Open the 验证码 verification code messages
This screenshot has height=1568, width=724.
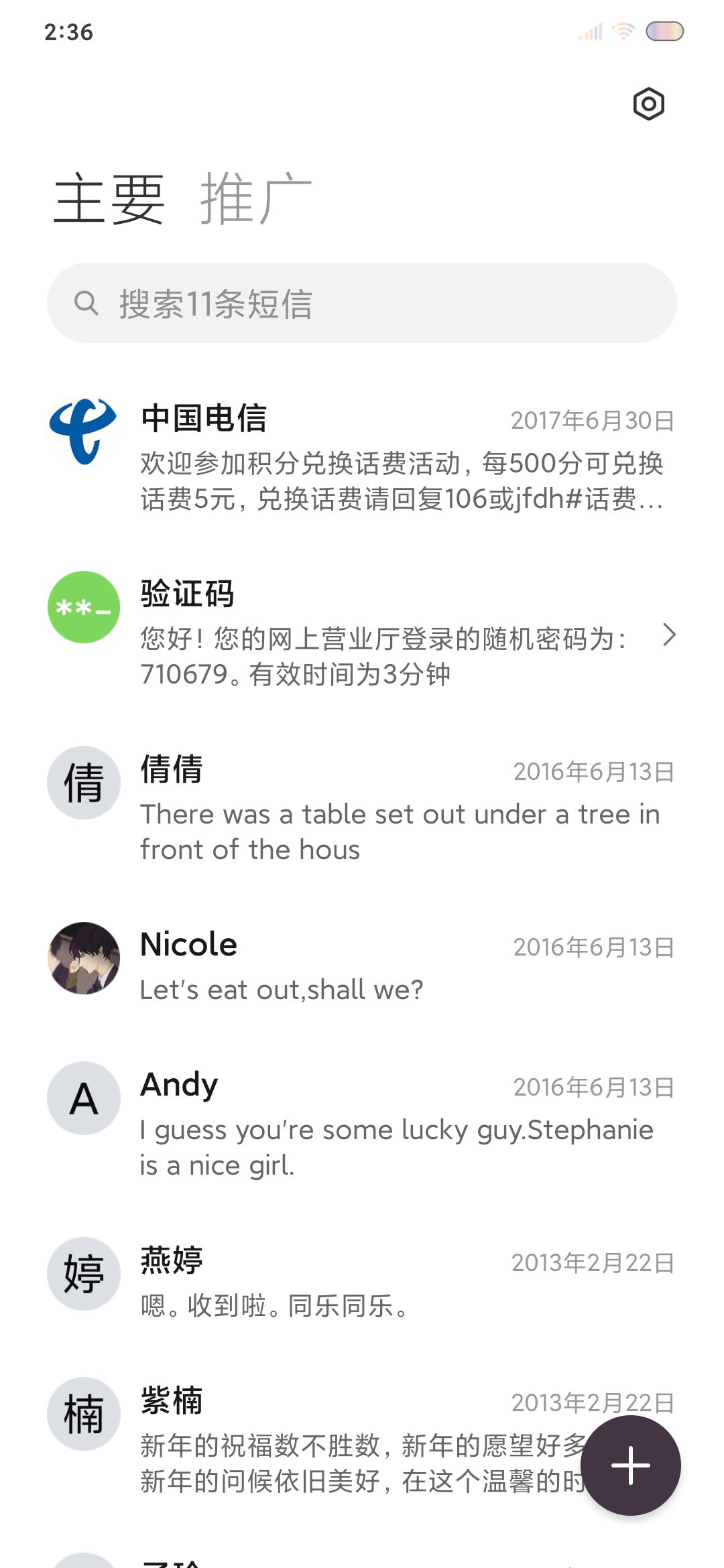(362, 633)
